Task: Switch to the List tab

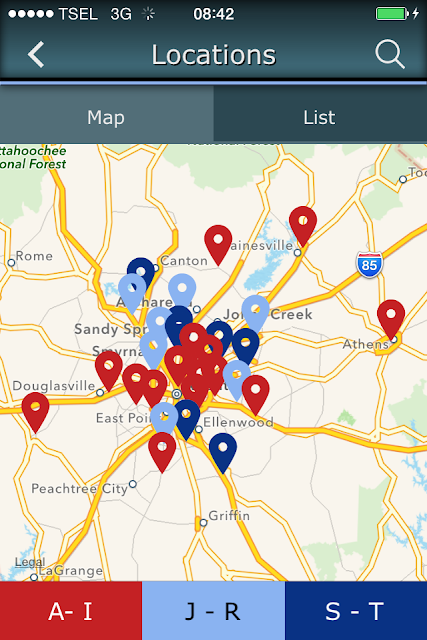Action: click(x=320, y=118)
